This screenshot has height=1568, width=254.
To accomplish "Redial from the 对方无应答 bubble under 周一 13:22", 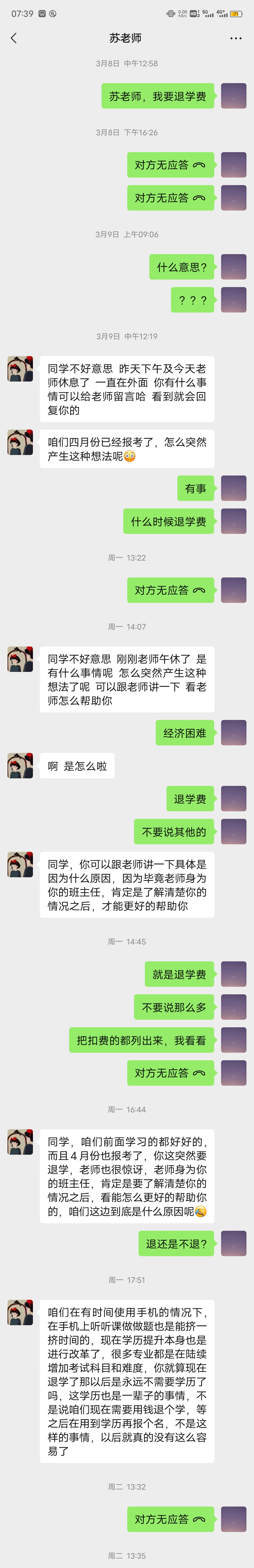I will [x=170, y=590].
